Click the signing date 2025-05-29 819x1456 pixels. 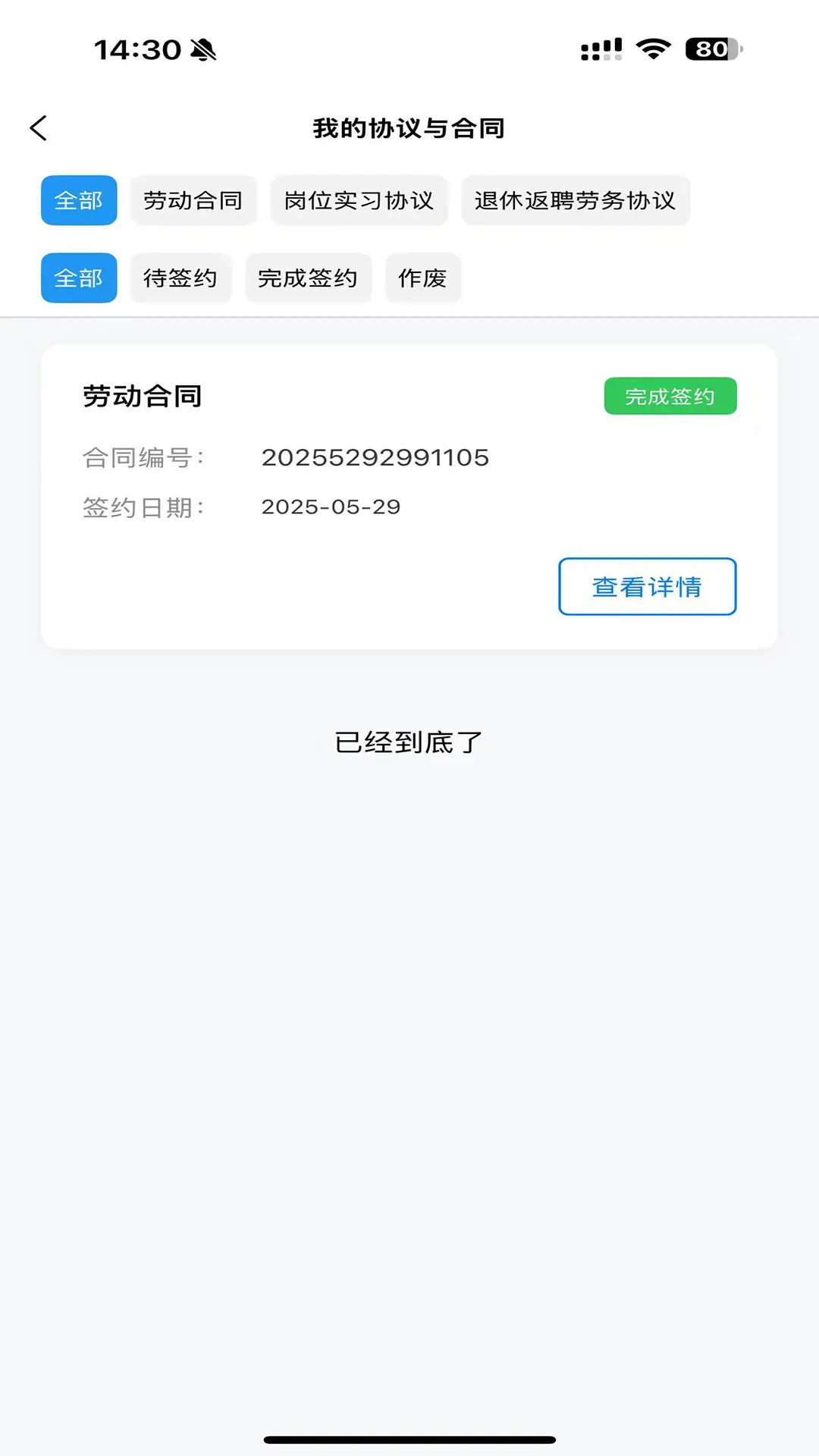(330, 507)
